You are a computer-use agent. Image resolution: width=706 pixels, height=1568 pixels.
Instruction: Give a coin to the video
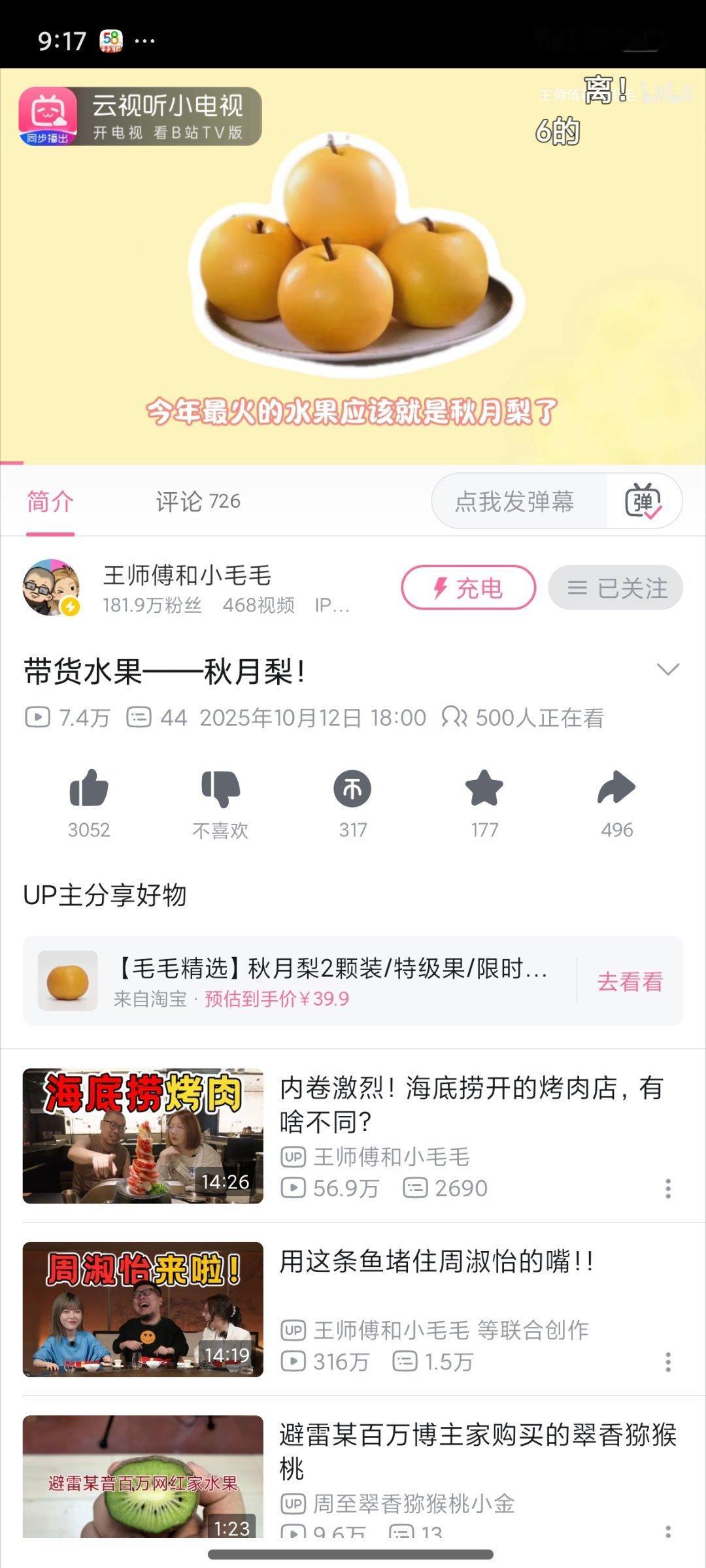[x=352, y=789]
